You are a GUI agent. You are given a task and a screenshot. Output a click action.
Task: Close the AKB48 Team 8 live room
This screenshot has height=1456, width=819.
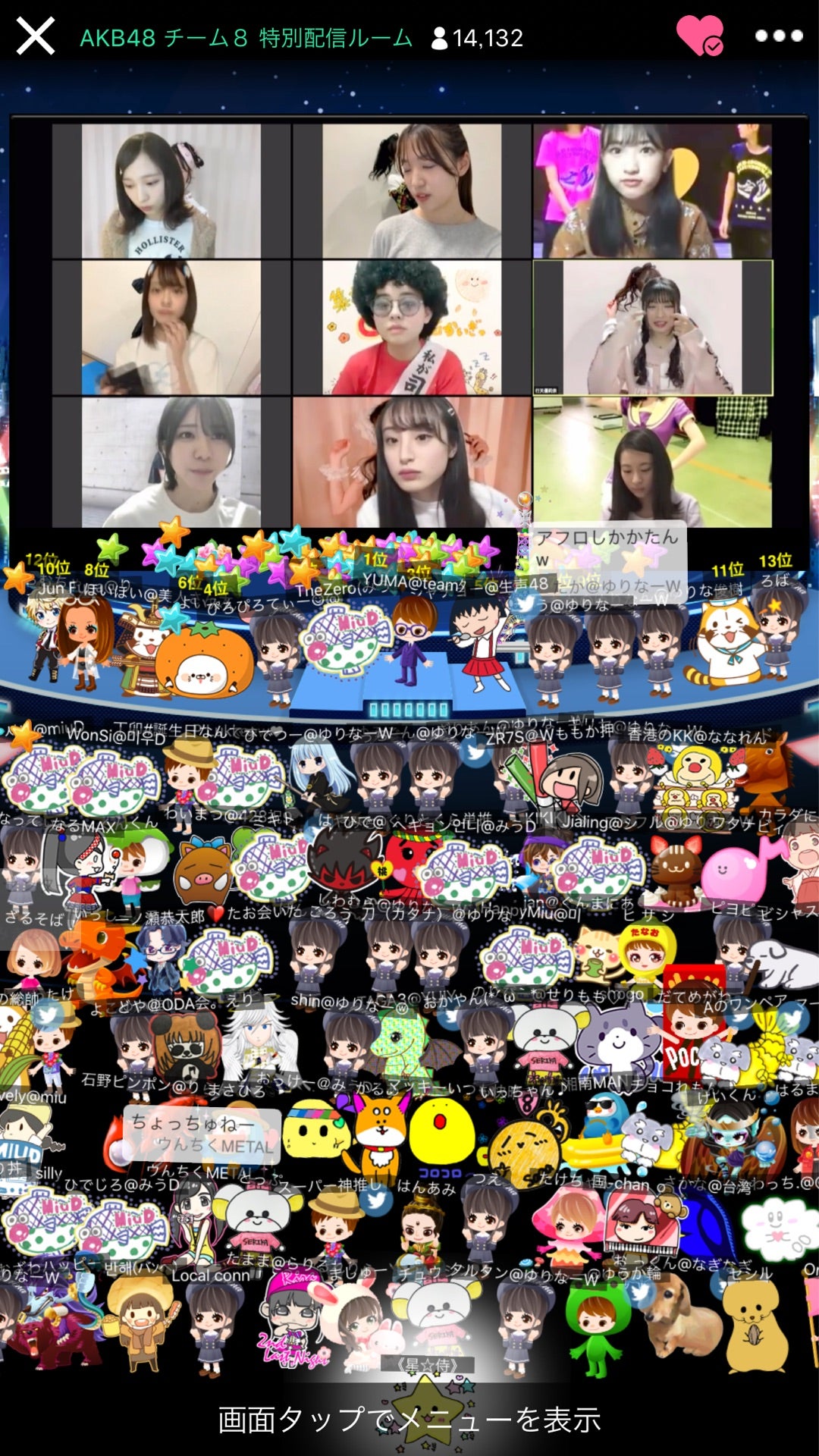[x=36, y=36]
